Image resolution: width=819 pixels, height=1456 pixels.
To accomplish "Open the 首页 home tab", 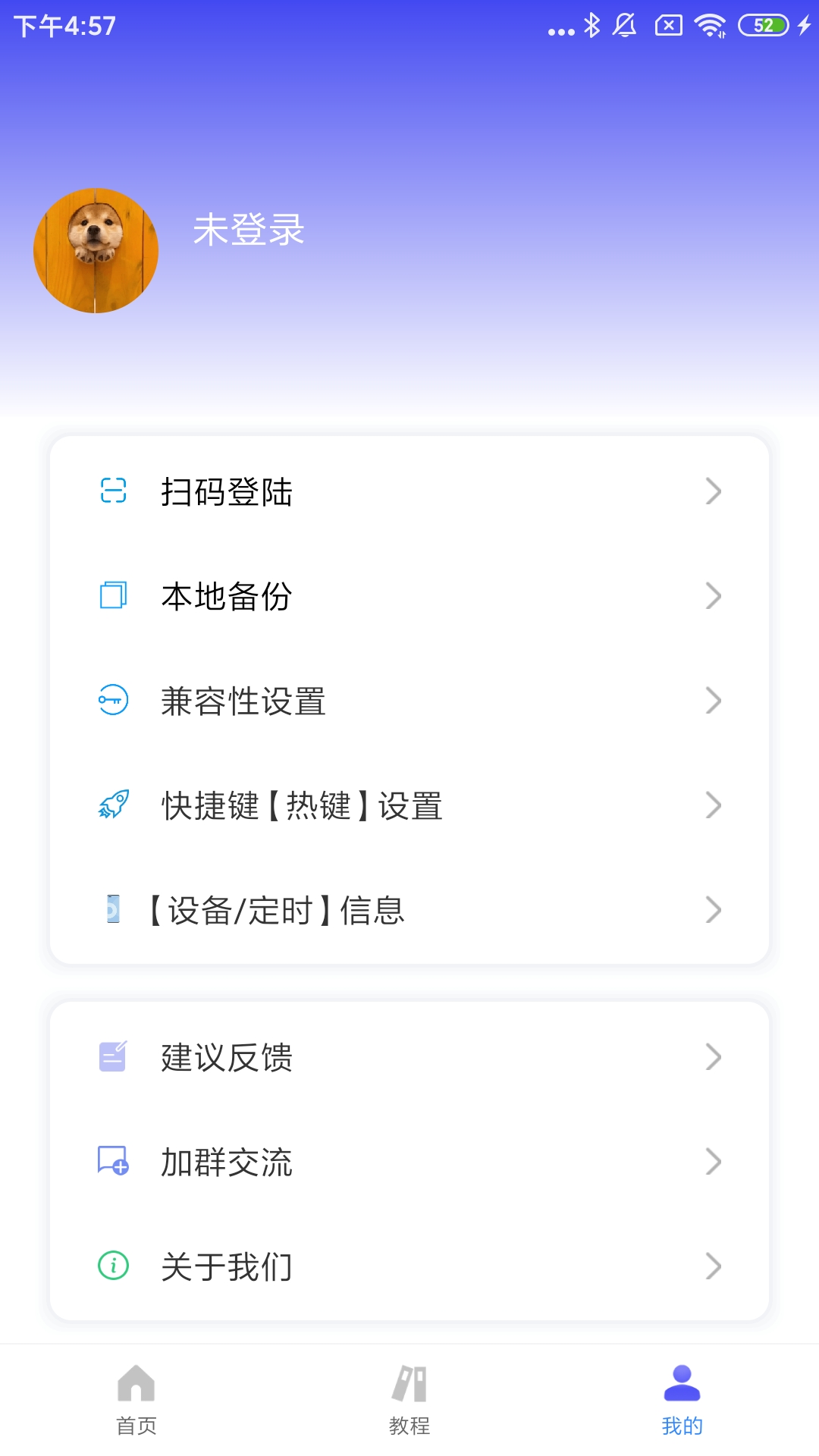I will point(136,1408).
